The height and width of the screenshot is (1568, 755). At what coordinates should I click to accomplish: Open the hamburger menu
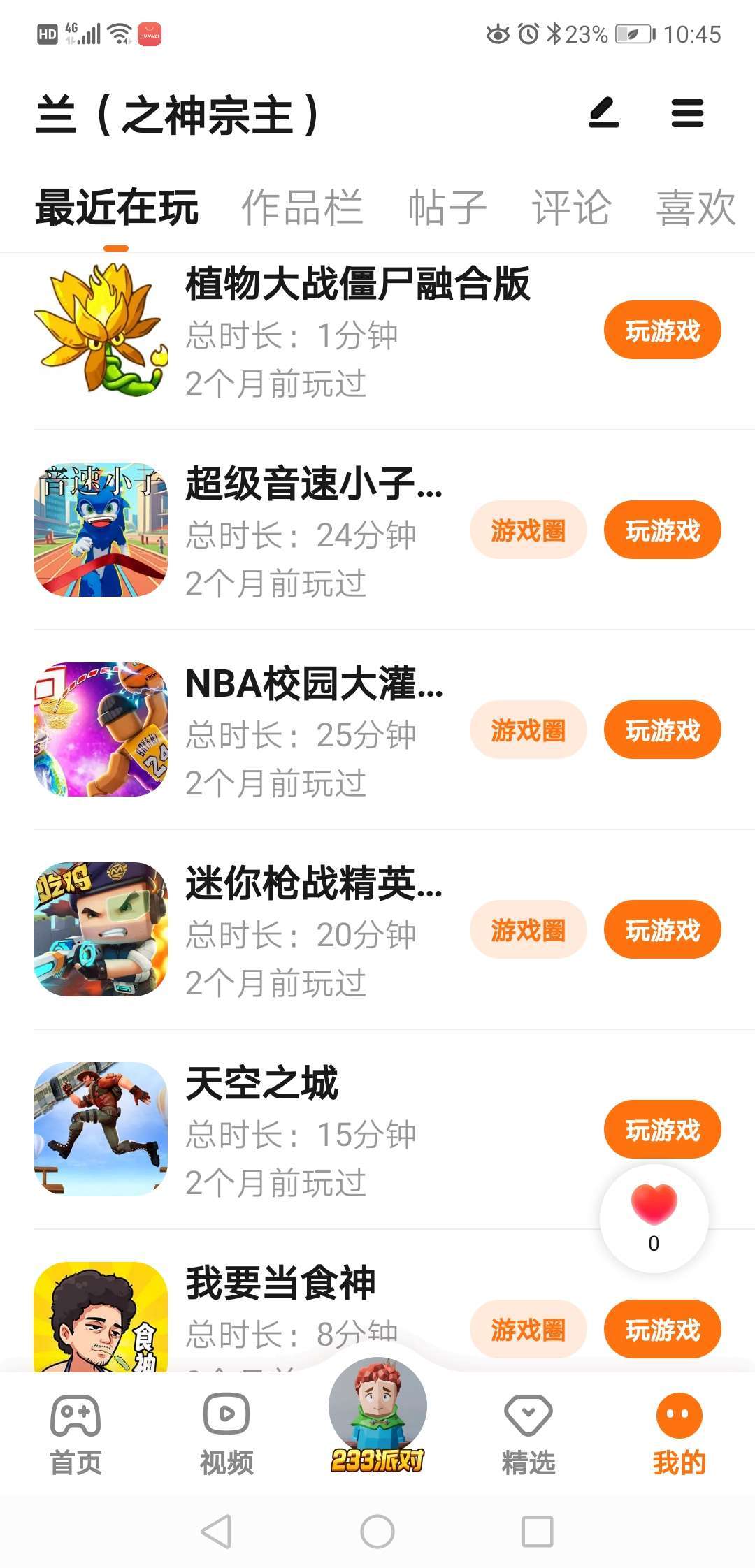[687, 113]
